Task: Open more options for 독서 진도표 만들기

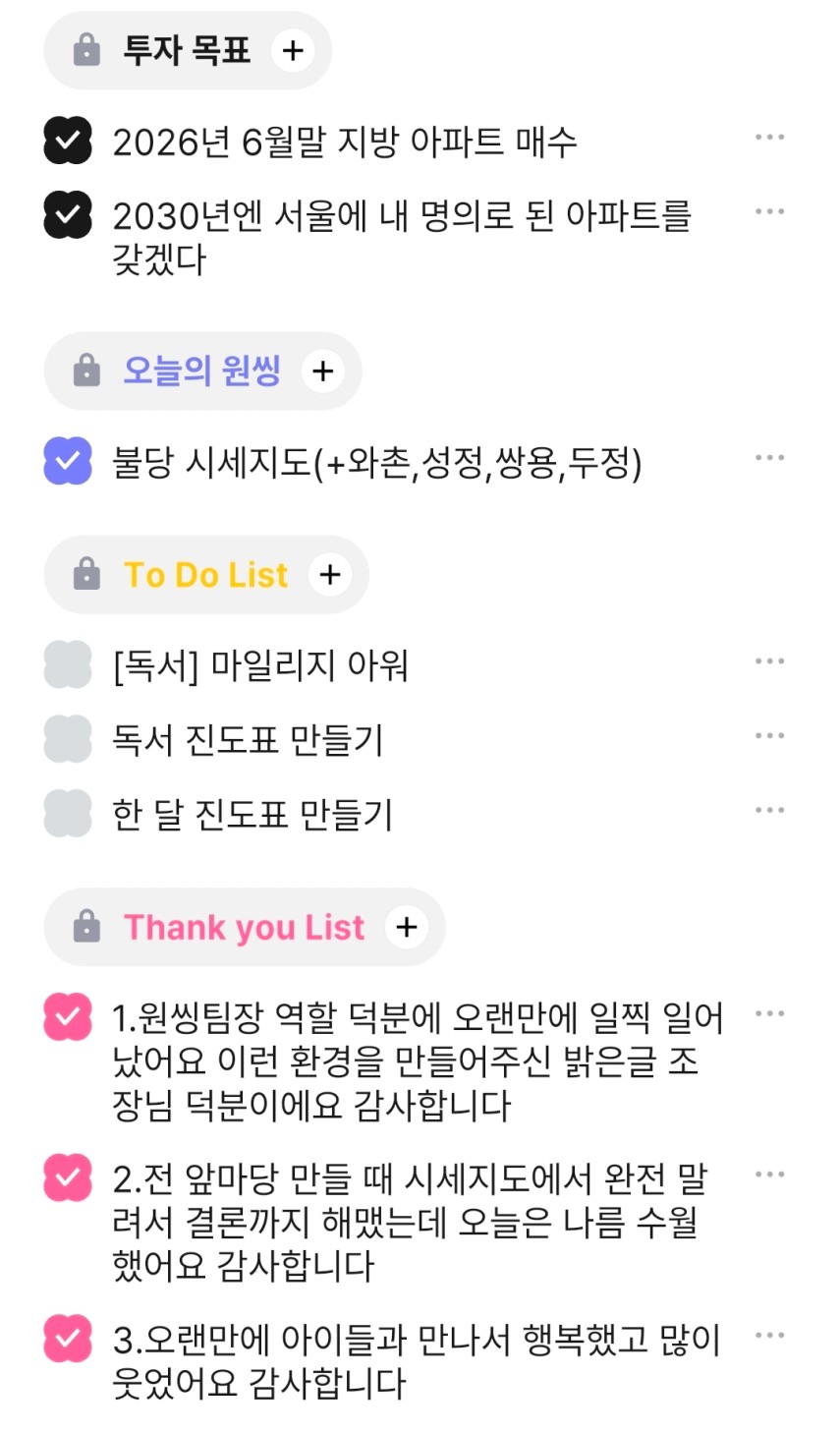Action: click(769, 736)
